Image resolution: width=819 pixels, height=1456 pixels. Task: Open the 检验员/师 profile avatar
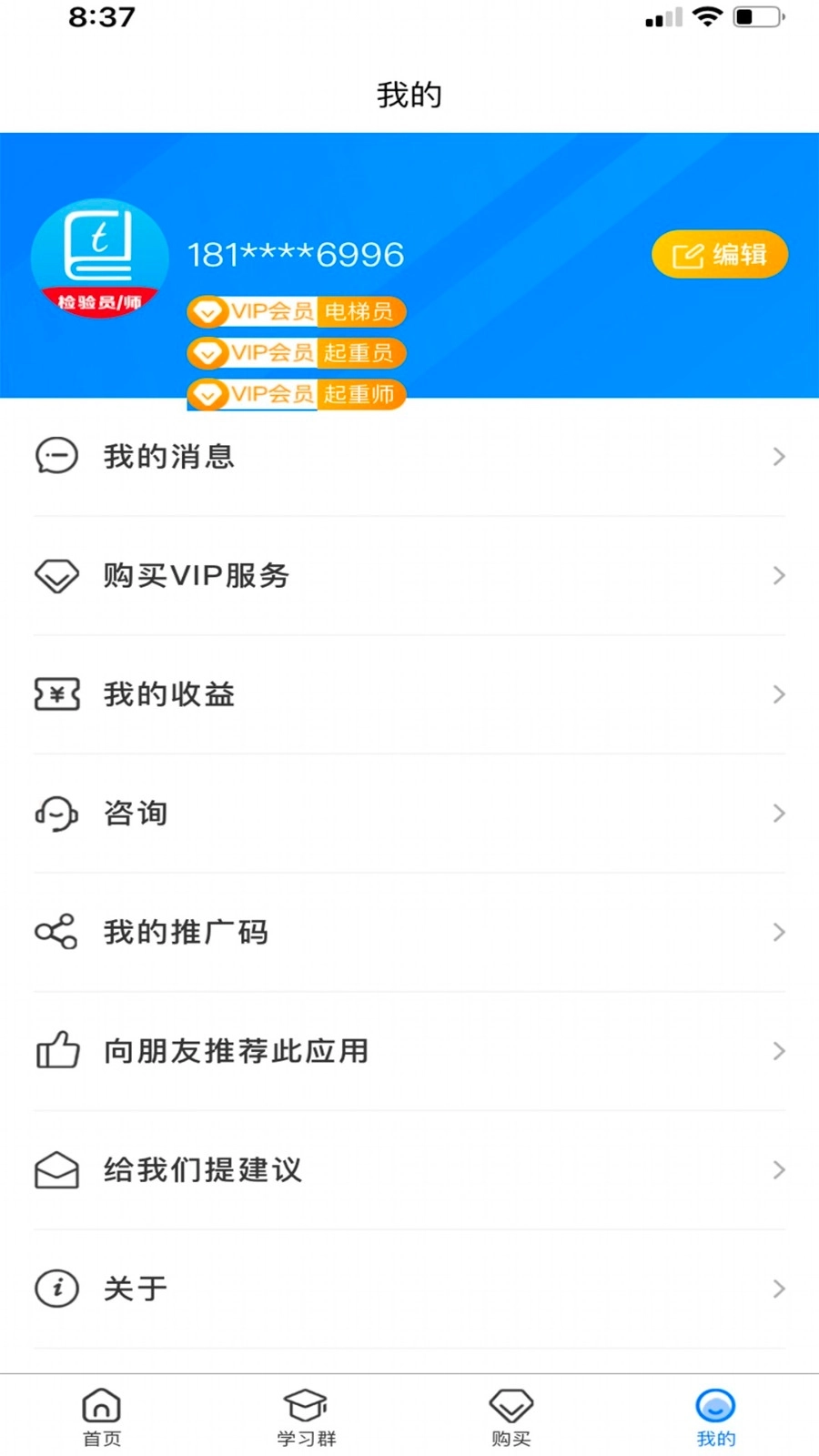pyautogui.click(x=99, y=259)
